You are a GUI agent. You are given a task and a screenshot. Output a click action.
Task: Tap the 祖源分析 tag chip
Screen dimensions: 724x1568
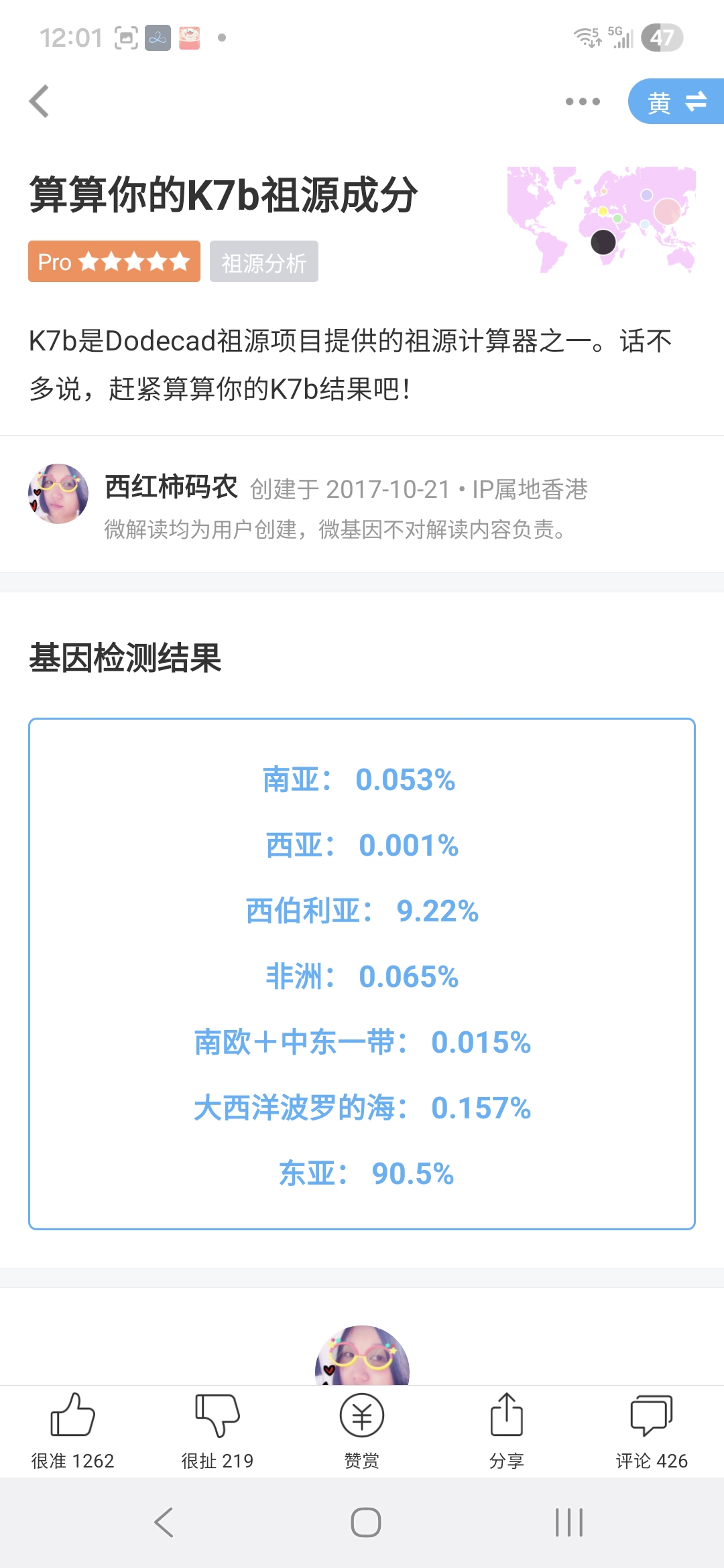click(x=263, y=262)
